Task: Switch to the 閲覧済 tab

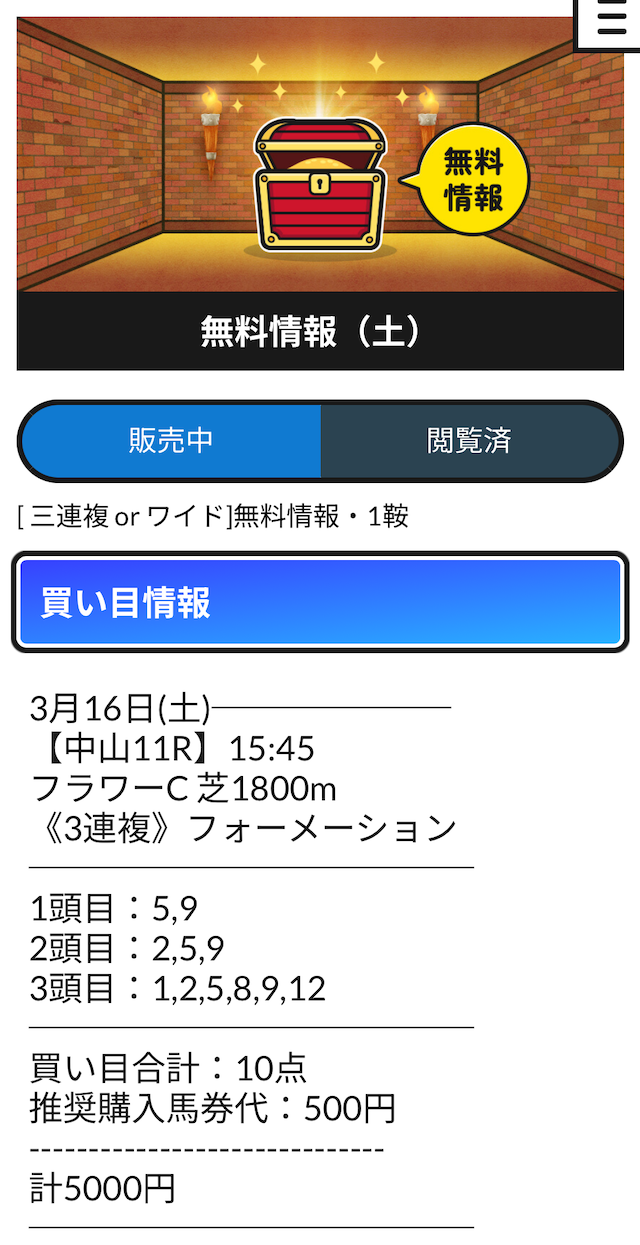Action: 469,441
